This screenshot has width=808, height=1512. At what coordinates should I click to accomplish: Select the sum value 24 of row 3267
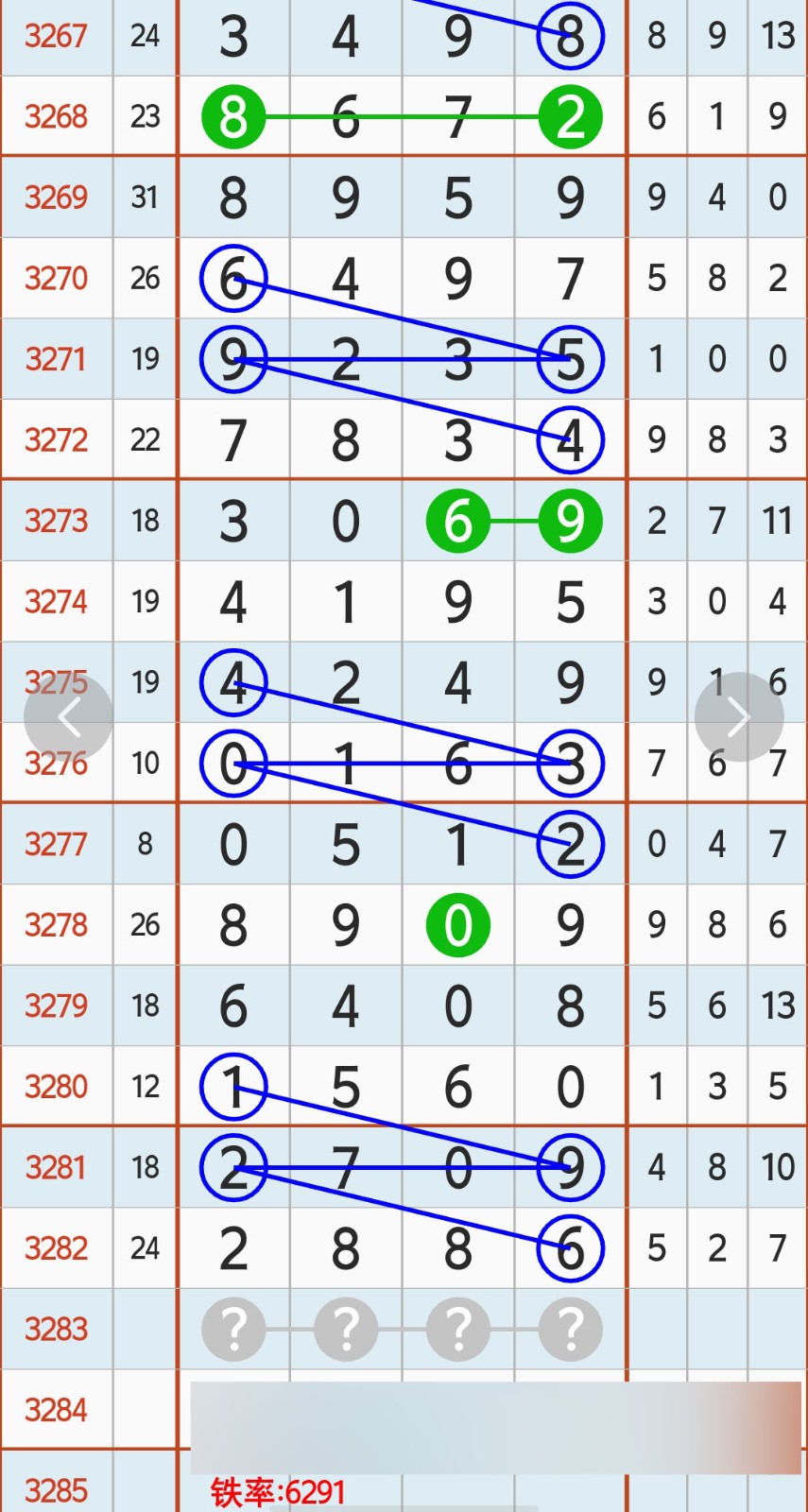[x=145, y=36]
